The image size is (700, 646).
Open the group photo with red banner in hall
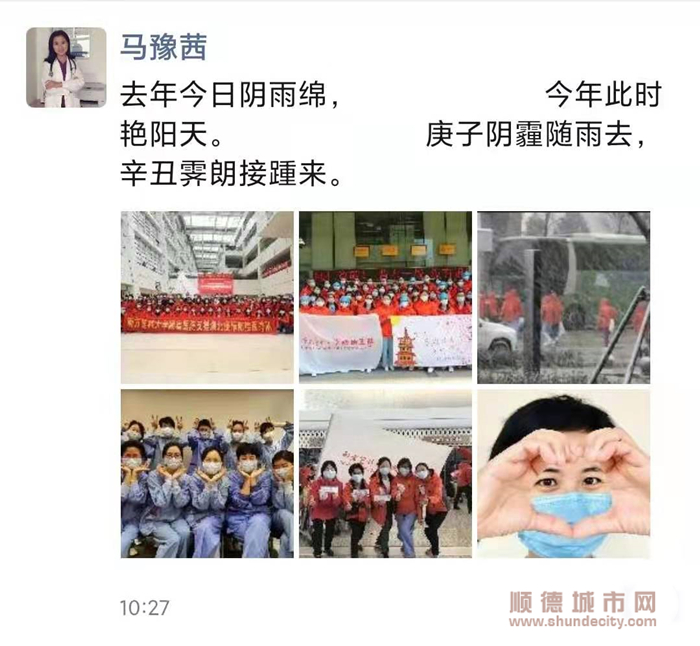(x=207, y=297)
